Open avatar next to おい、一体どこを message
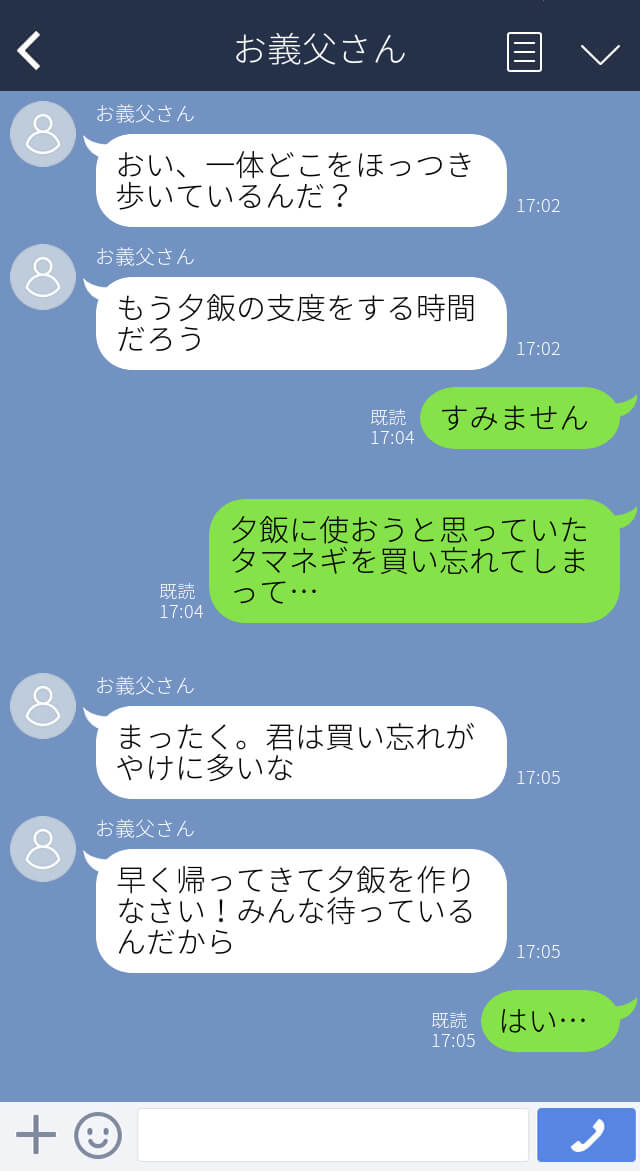640x1171 pixels. click(43, 134)
